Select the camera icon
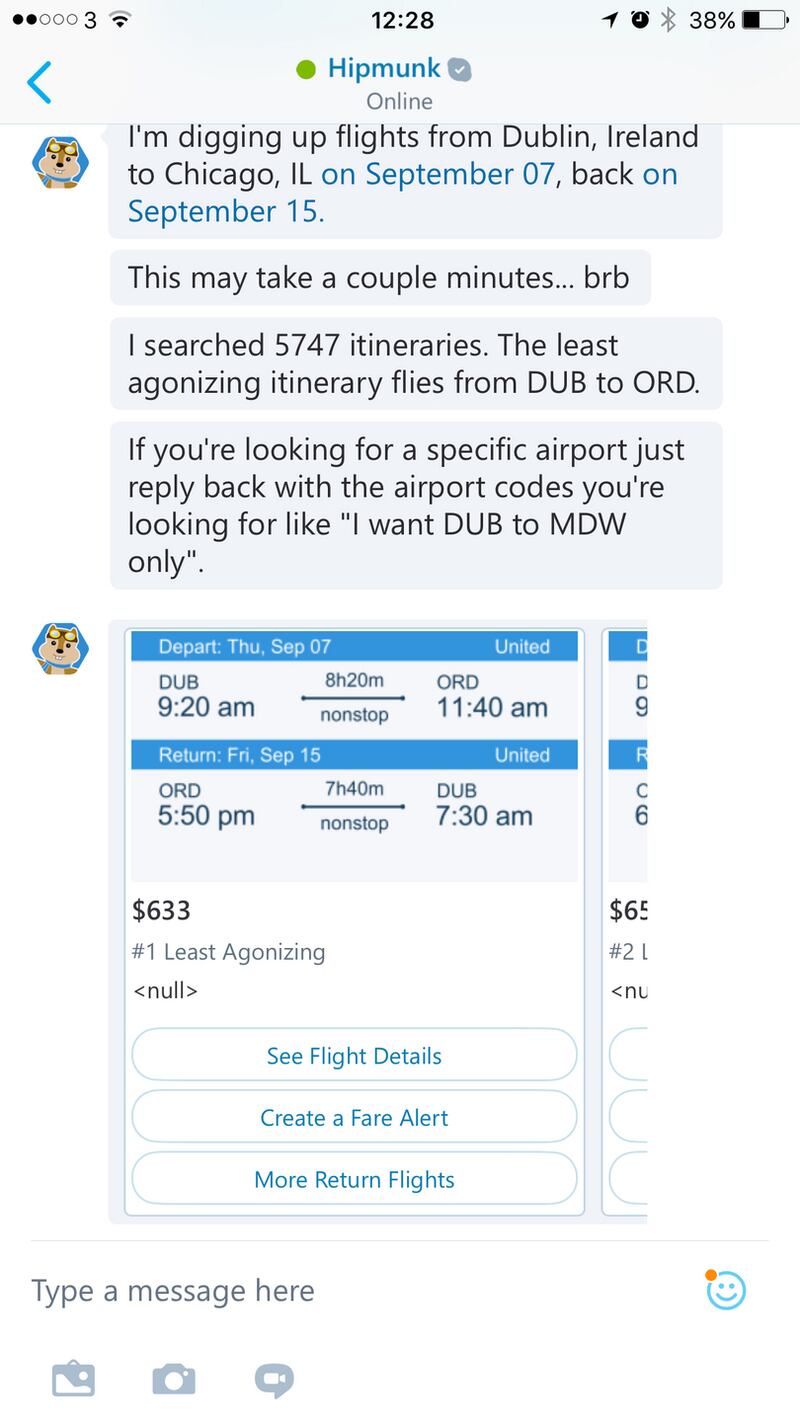 (x=173, y=1378)
